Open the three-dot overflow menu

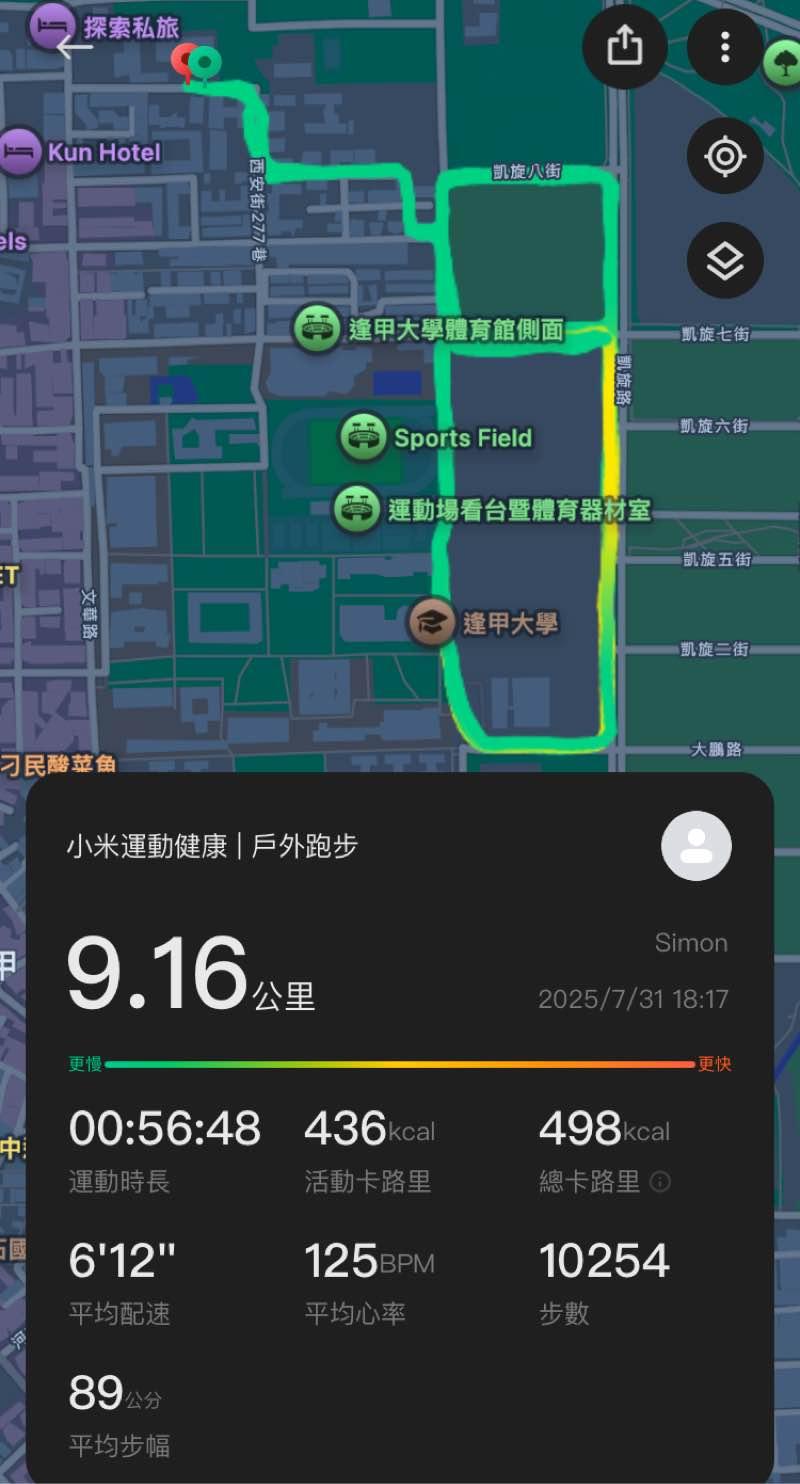click(x=724, y=46)
